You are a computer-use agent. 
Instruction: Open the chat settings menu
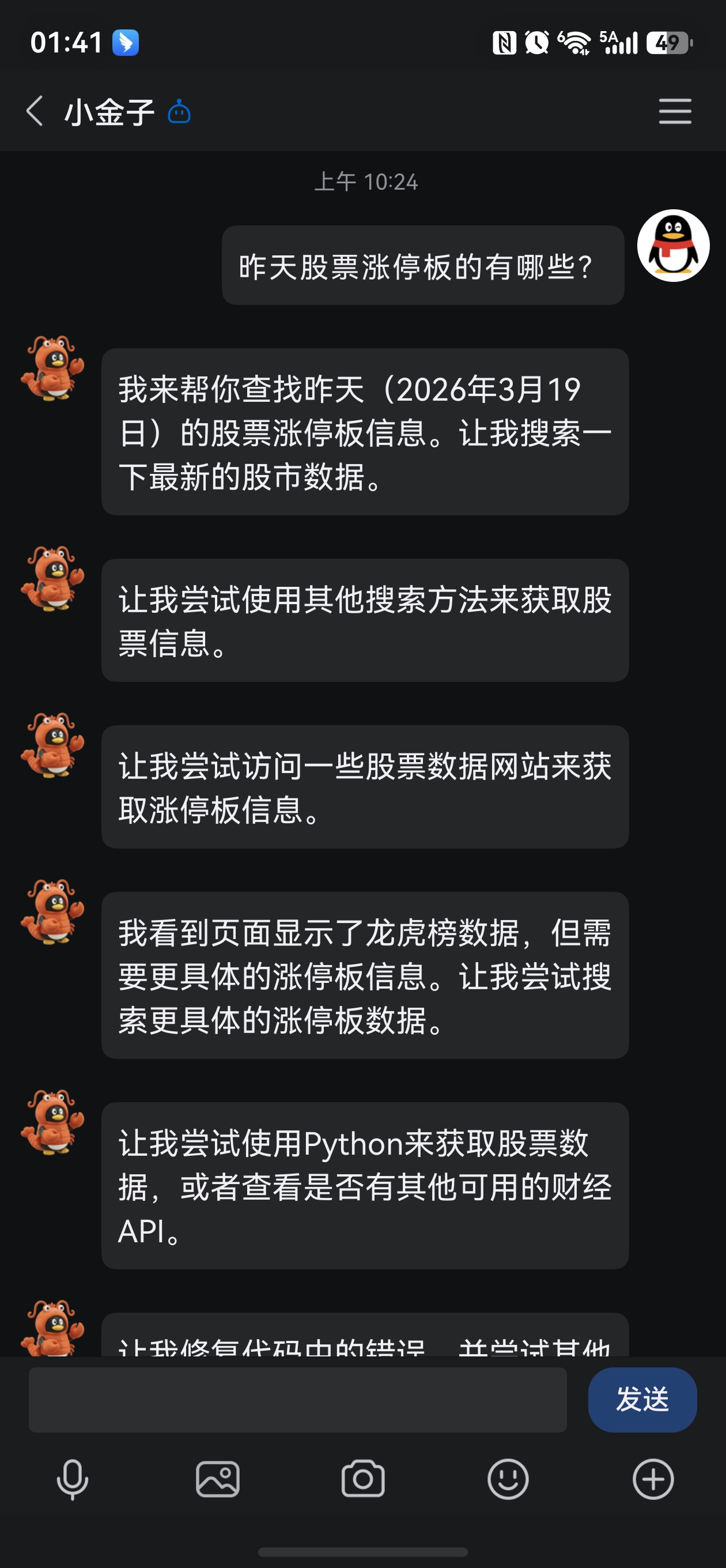675,111
